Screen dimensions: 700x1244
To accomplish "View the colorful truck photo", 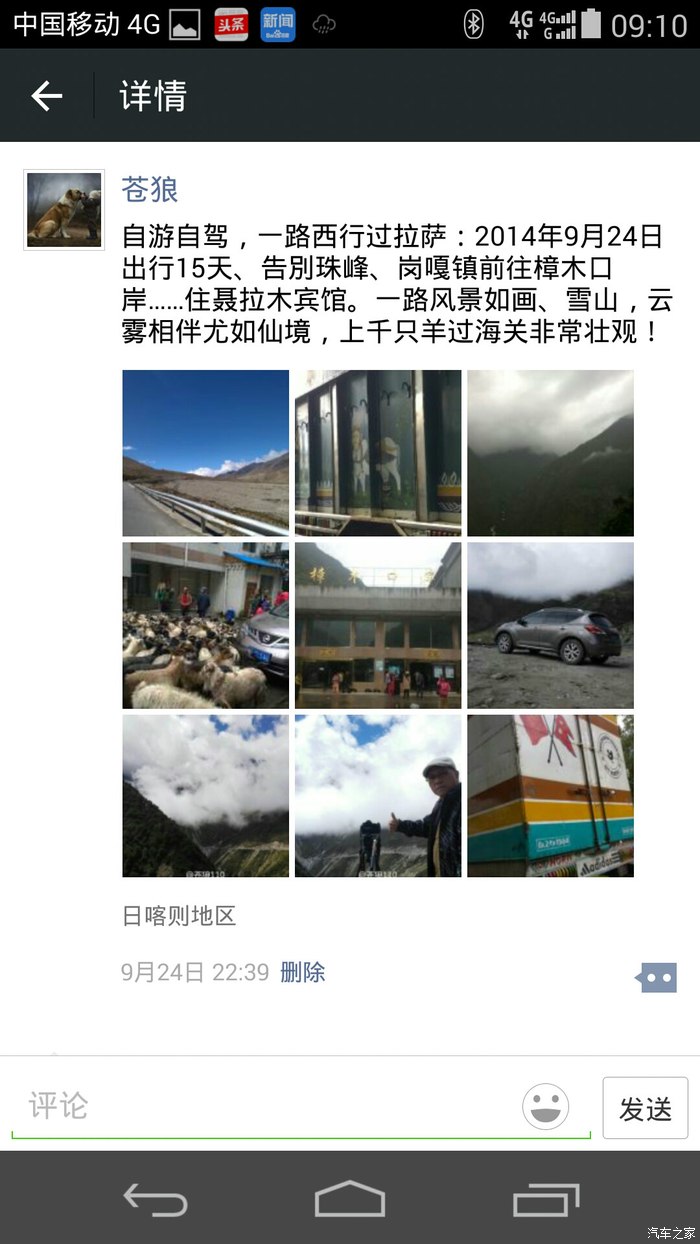I will (x=550, y=796).
